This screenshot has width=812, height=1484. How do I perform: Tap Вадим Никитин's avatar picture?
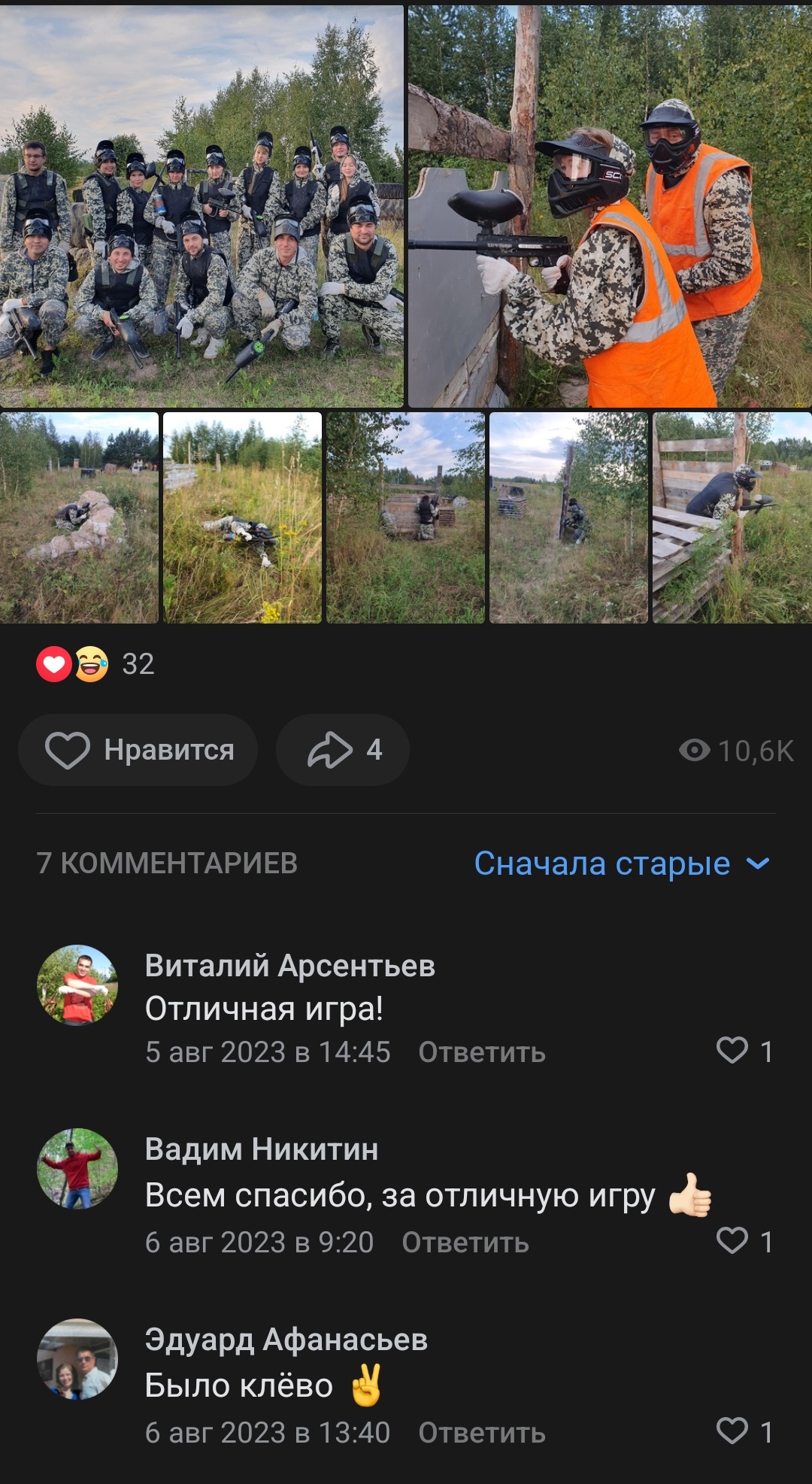(x=77, y=1169)
